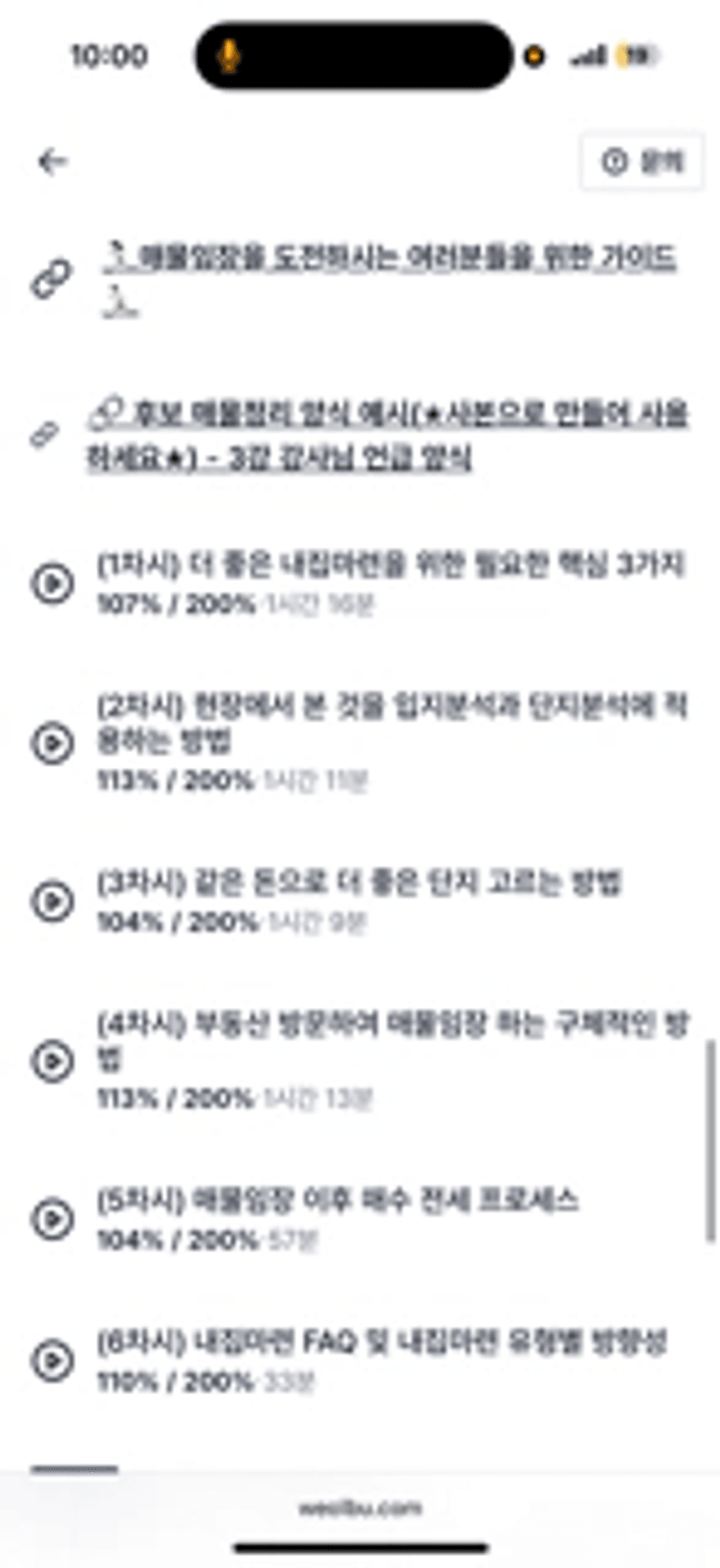Tap the boxed button at top right
Screen dimensions: 720x1568
click(642, 161)
